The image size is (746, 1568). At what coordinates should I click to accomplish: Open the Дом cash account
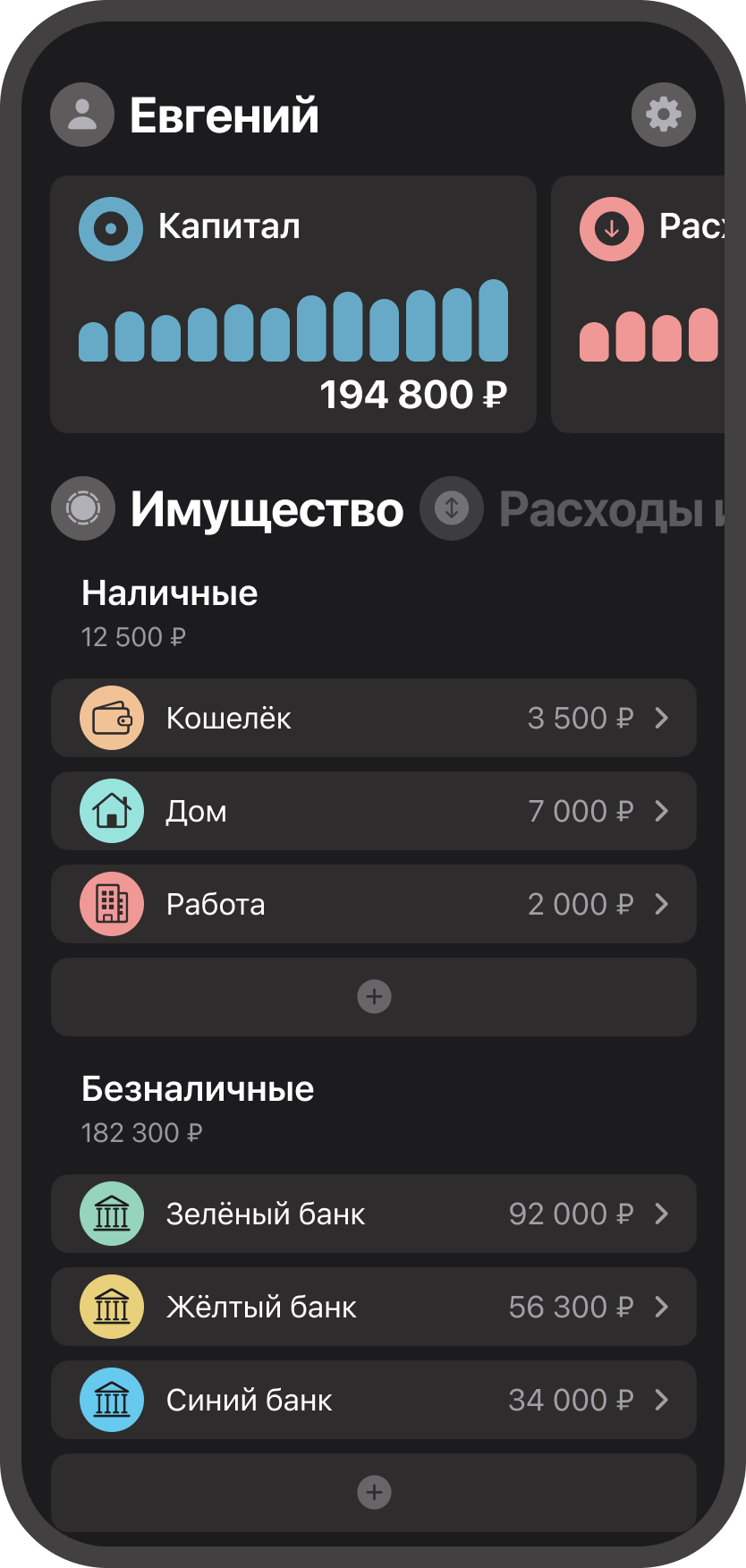tap(373, 811)
